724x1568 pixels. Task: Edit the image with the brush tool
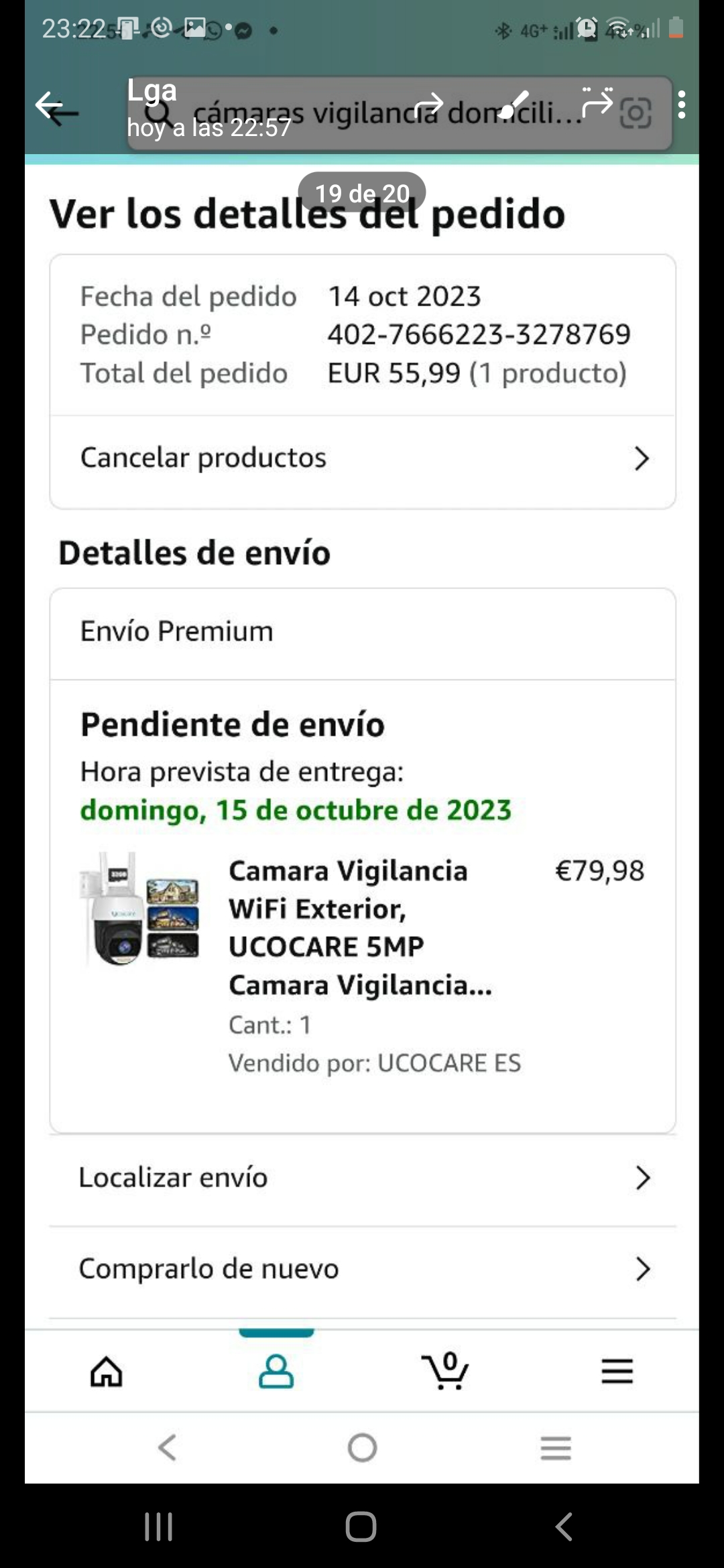coord(514,106)
